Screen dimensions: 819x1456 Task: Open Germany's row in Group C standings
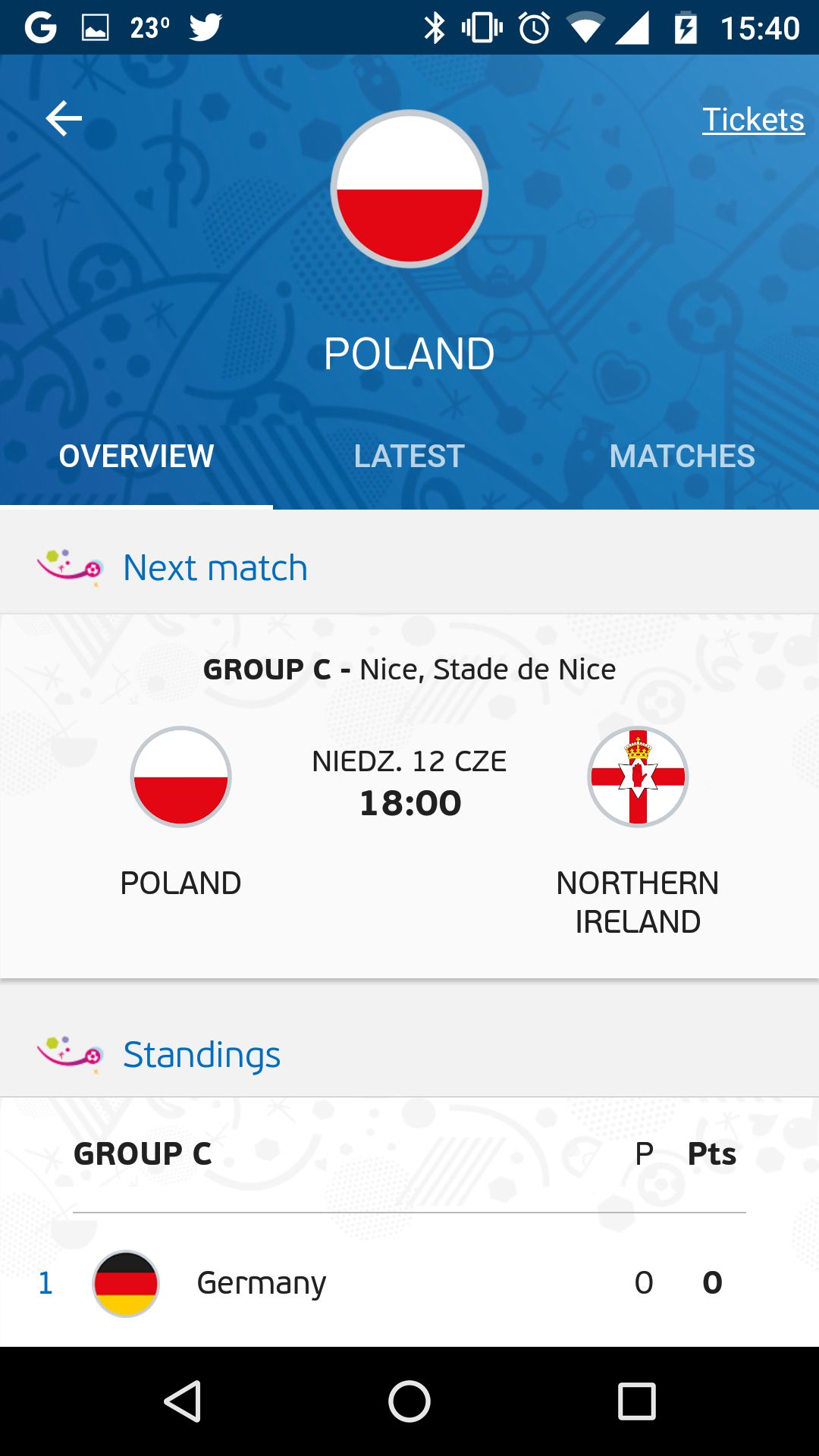409,1283
